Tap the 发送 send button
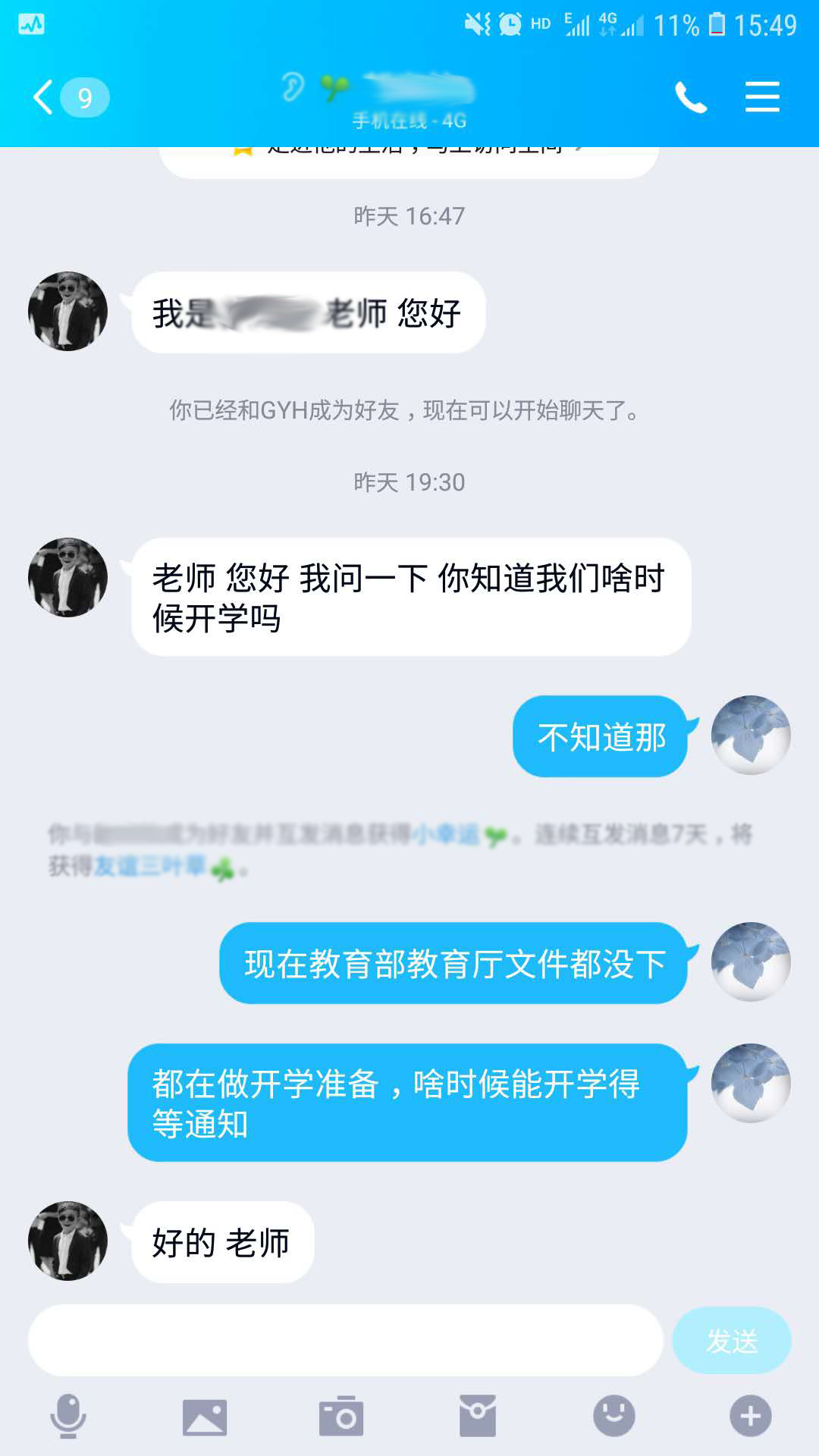The width and height of the screenshot is (819, 1456). coord(732,1340)
